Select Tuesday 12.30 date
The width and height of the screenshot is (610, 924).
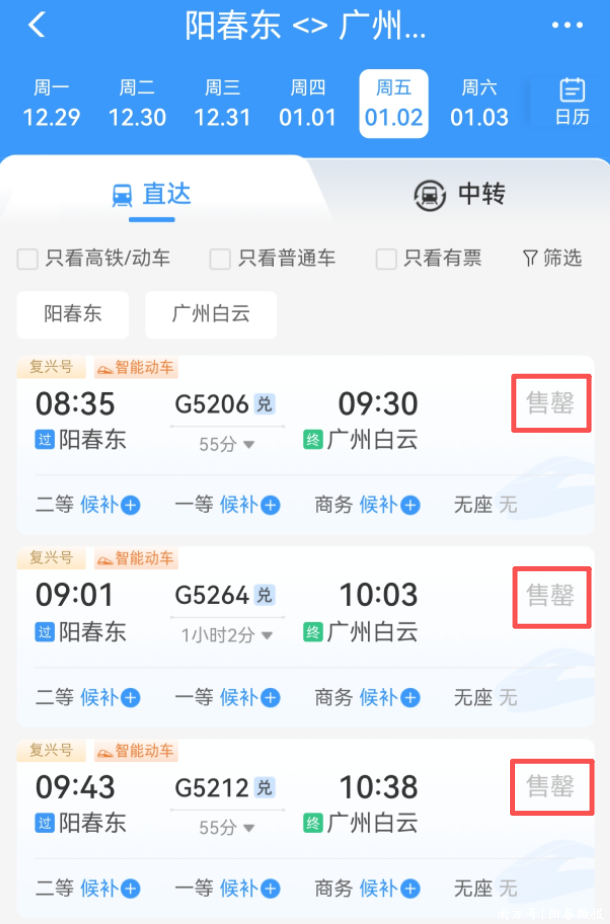pos(137,104)
